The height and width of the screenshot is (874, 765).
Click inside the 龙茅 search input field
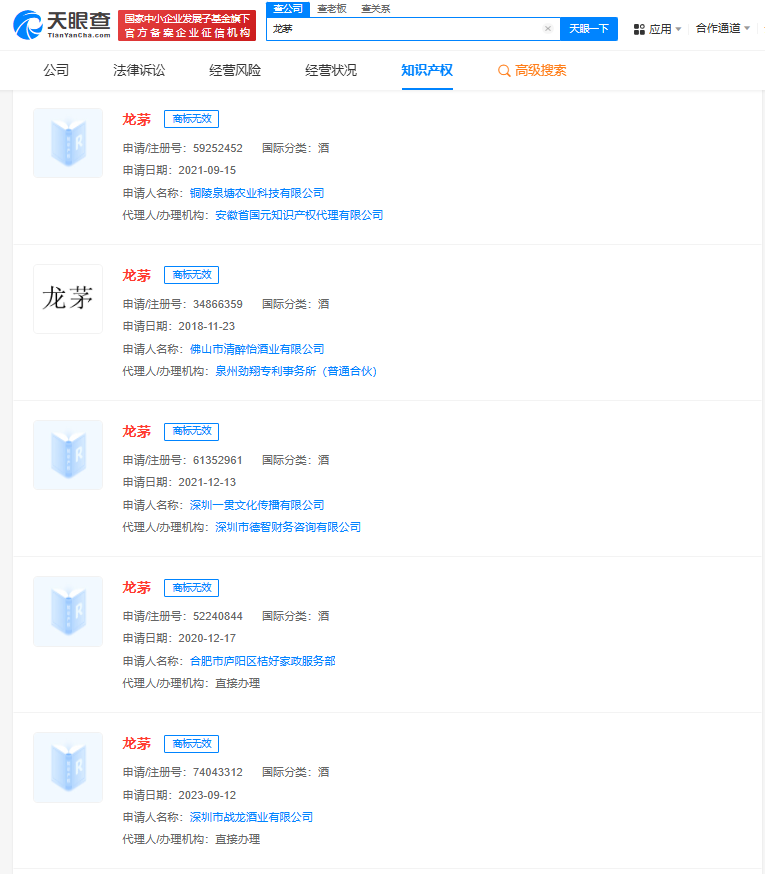coord(400,28)
